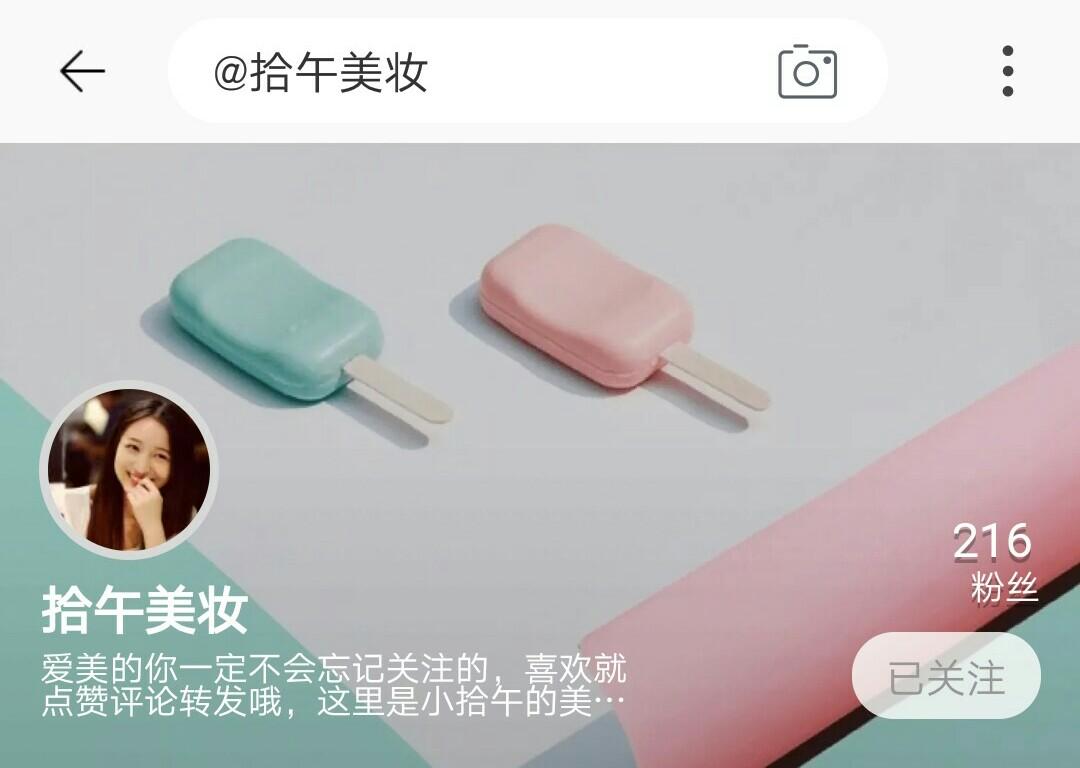This screenshot has height=768, width=1080.
Task: Open the three-dot overflow menu
Action: click(1007, 71)
